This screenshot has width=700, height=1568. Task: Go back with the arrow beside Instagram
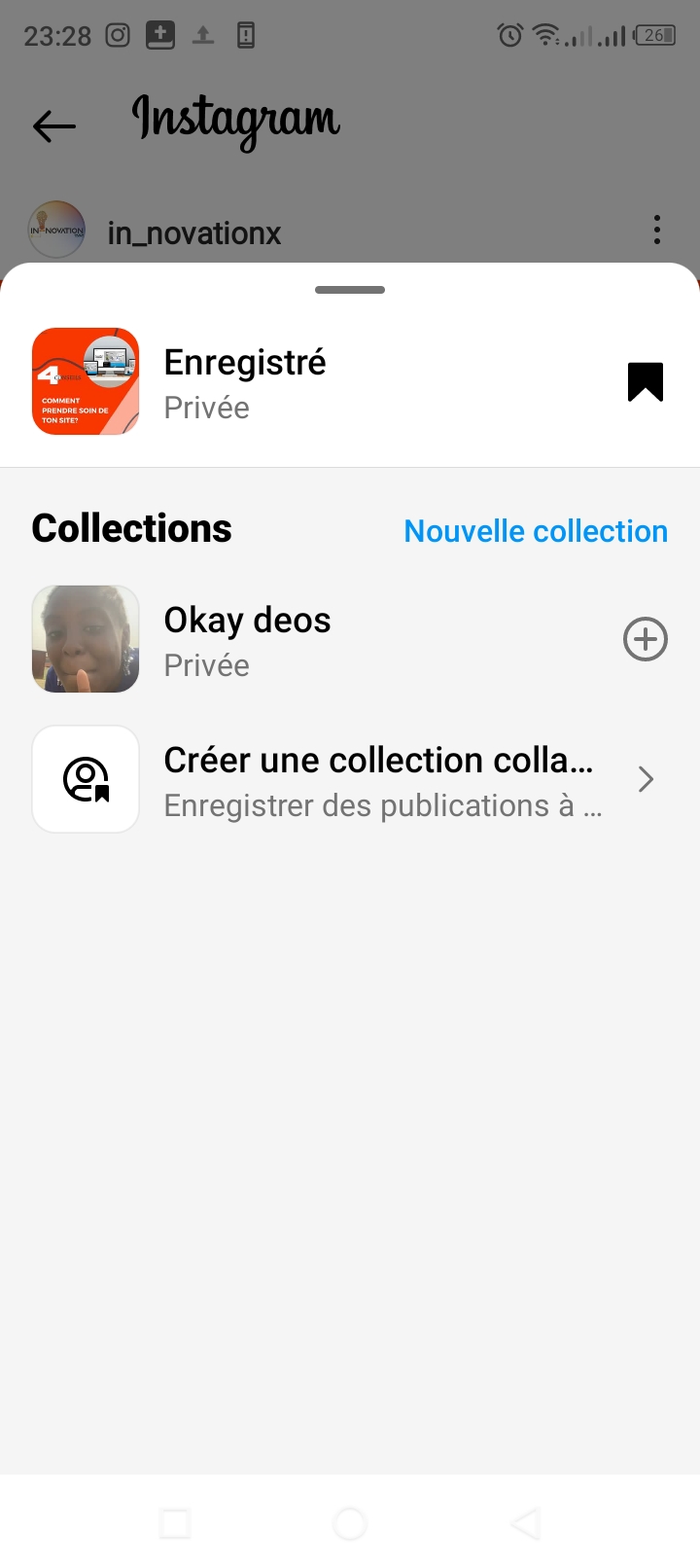[x=54, y=126]
